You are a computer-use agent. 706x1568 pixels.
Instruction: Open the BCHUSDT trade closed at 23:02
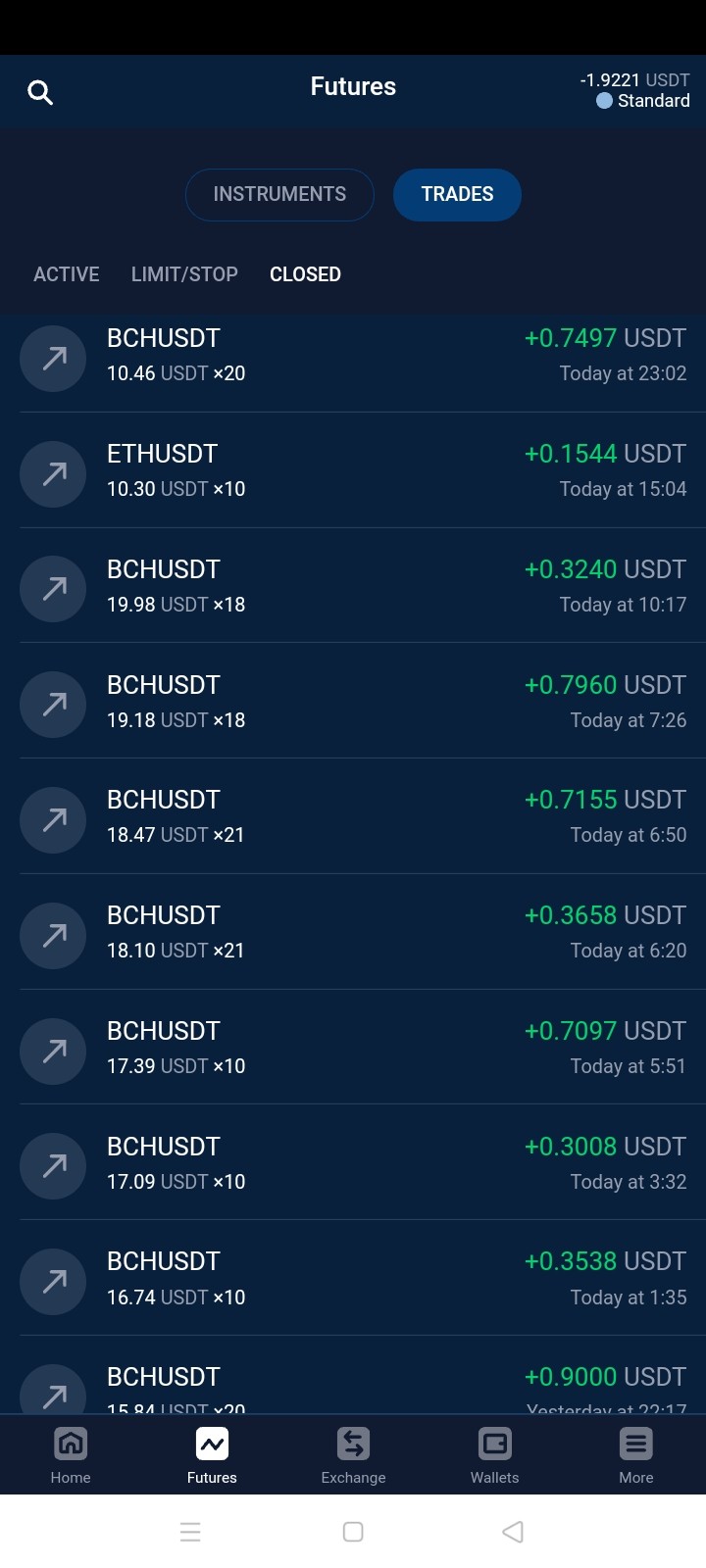[353, 356]
